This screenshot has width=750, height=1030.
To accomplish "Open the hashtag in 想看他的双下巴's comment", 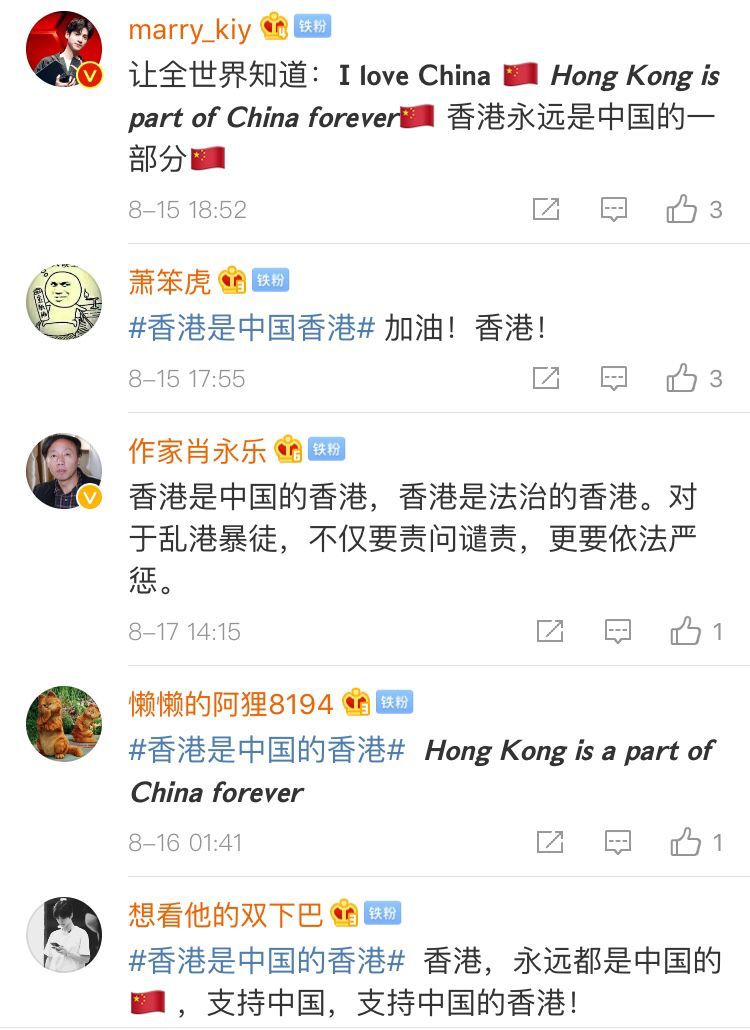I will (x=267, y=962).
